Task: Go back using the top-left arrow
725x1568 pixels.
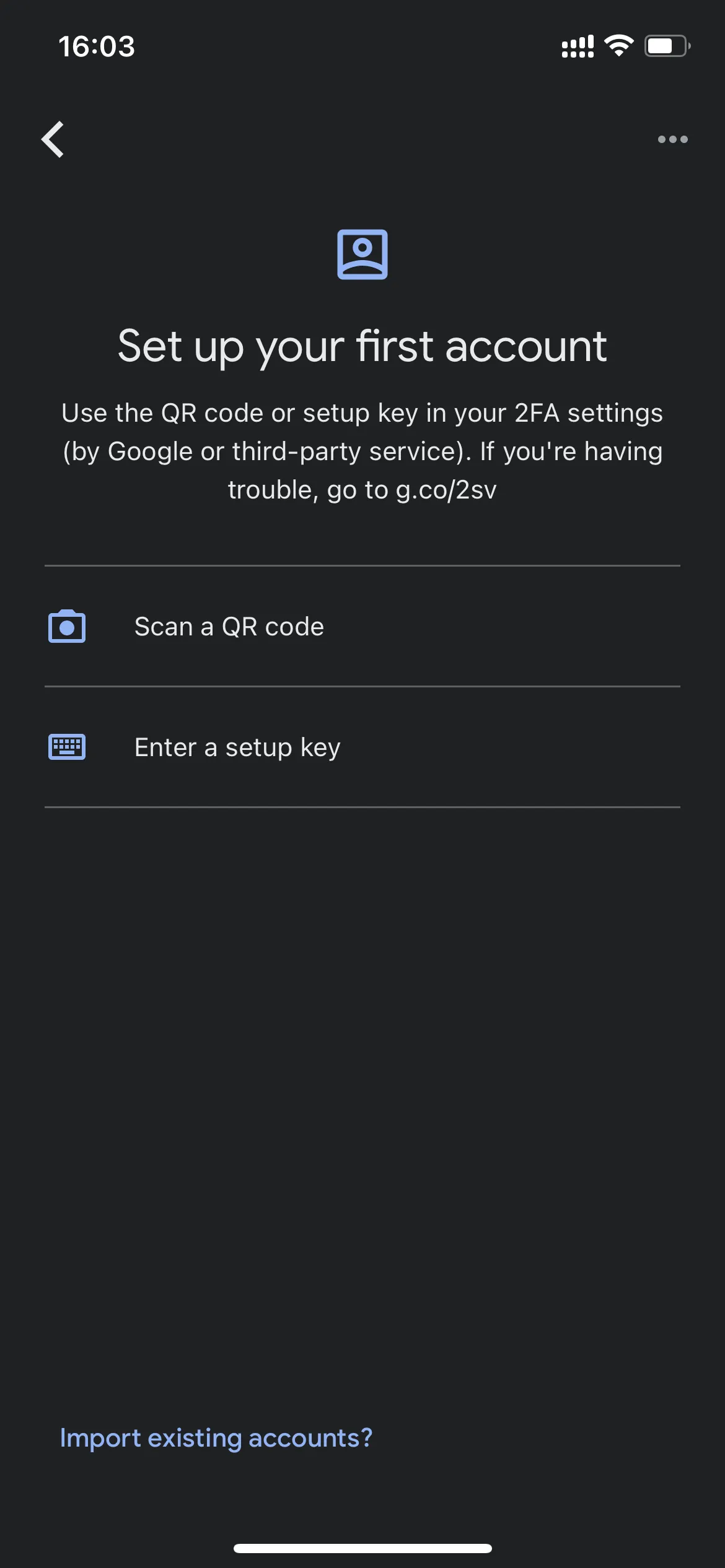Action: [53, 139]
